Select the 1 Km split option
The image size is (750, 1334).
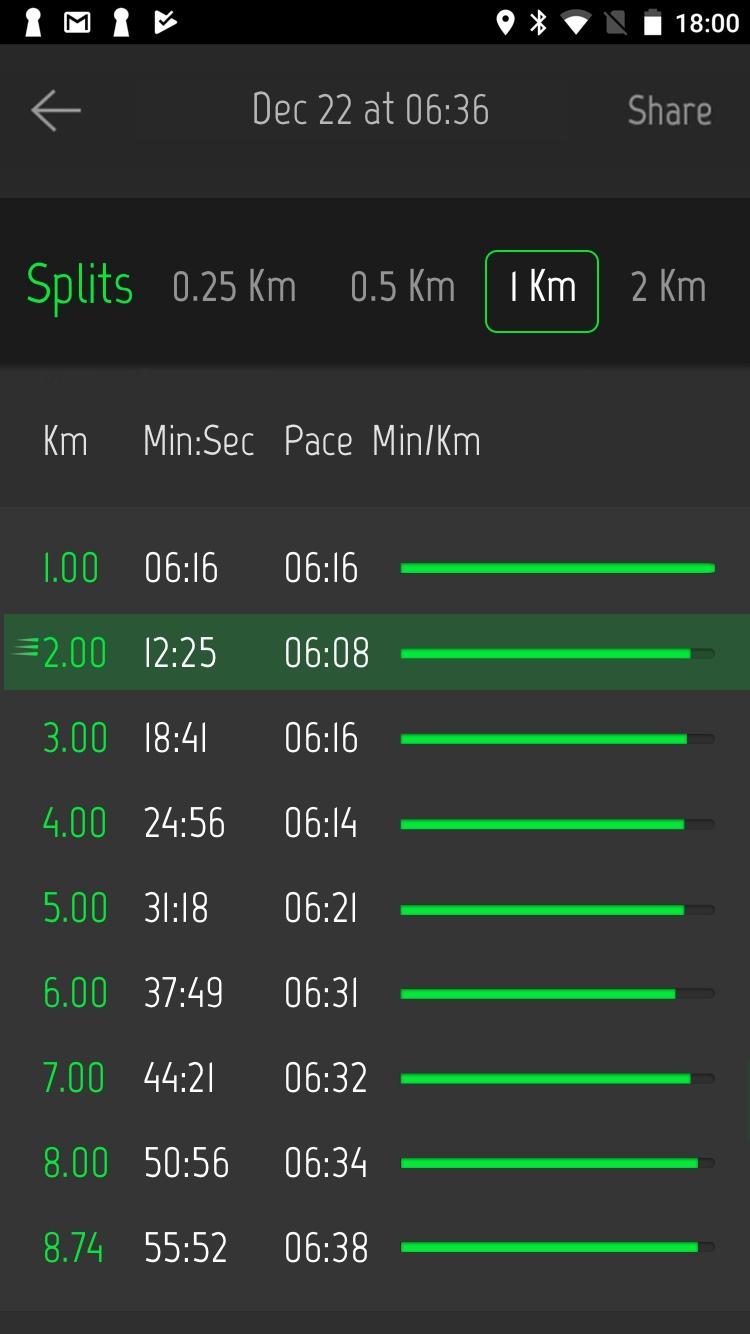tap(541, 289)
